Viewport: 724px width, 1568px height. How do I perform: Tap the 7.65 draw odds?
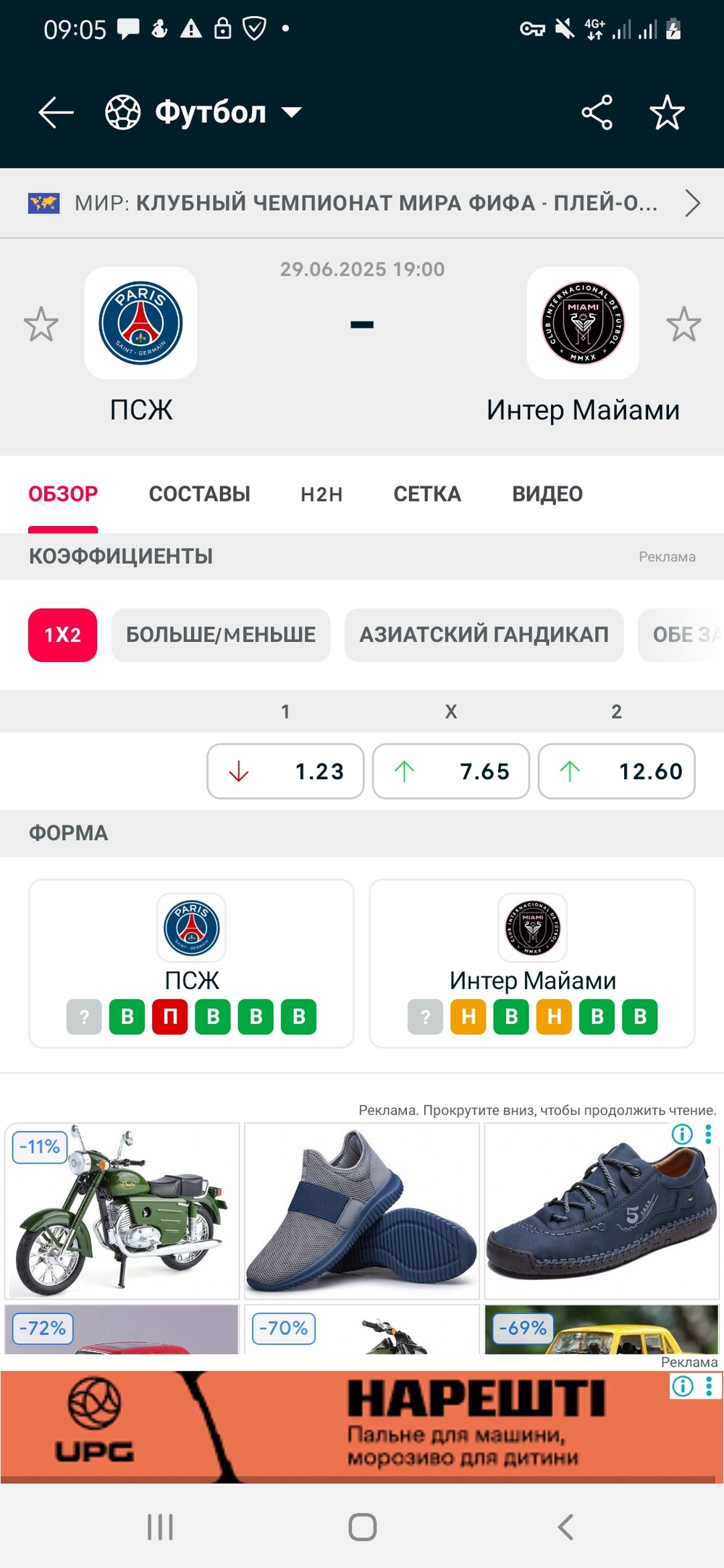pyautogui.click(x=451, y=771)
